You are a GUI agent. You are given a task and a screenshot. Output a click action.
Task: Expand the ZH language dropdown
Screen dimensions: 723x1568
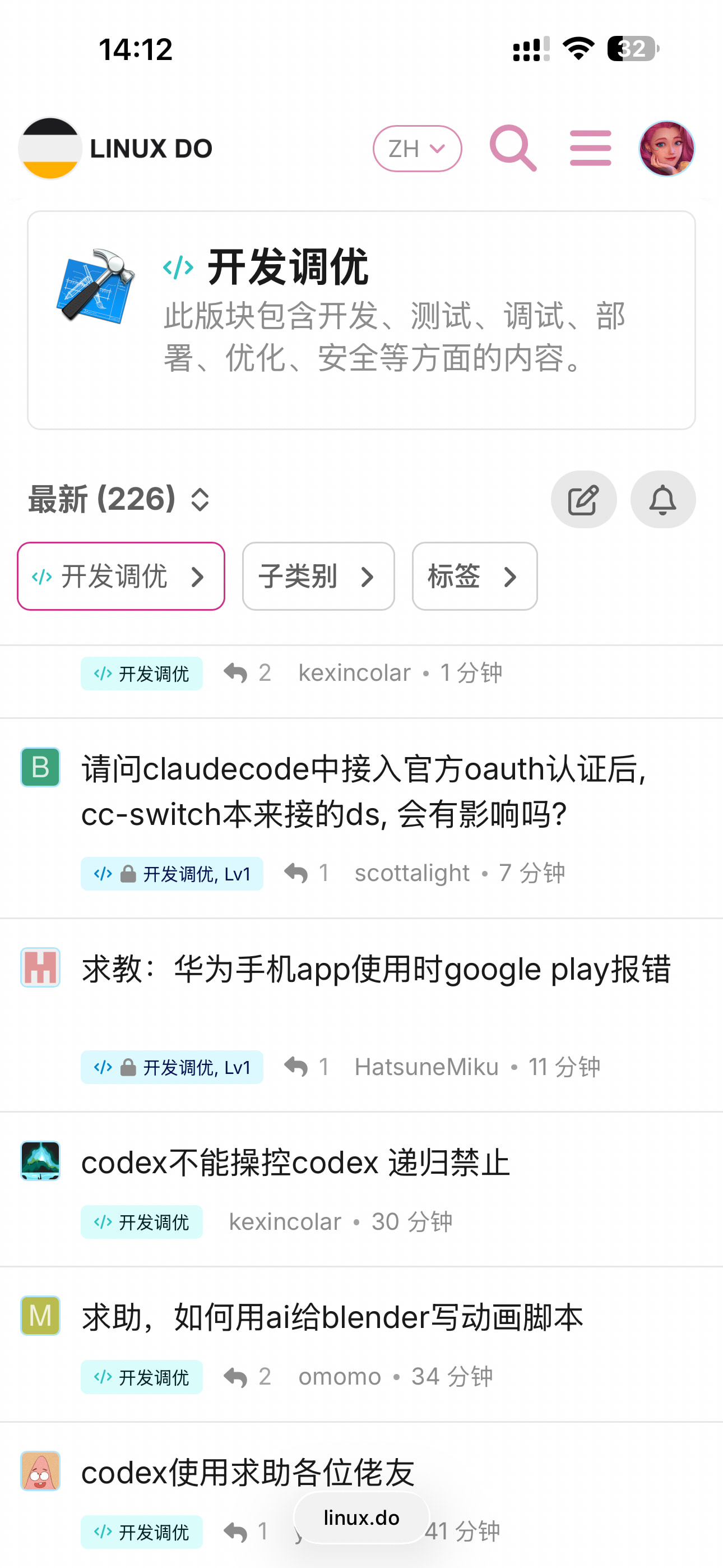(417, 149)
